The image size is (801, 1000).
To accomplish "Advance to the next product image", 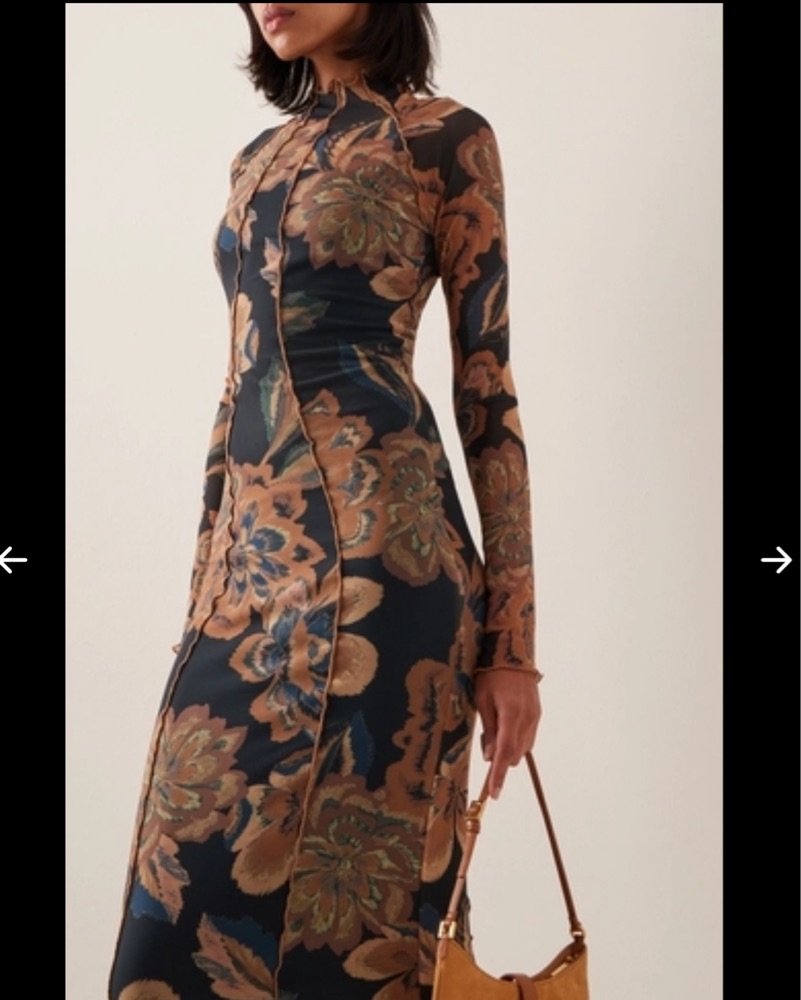I will [776, 560].
